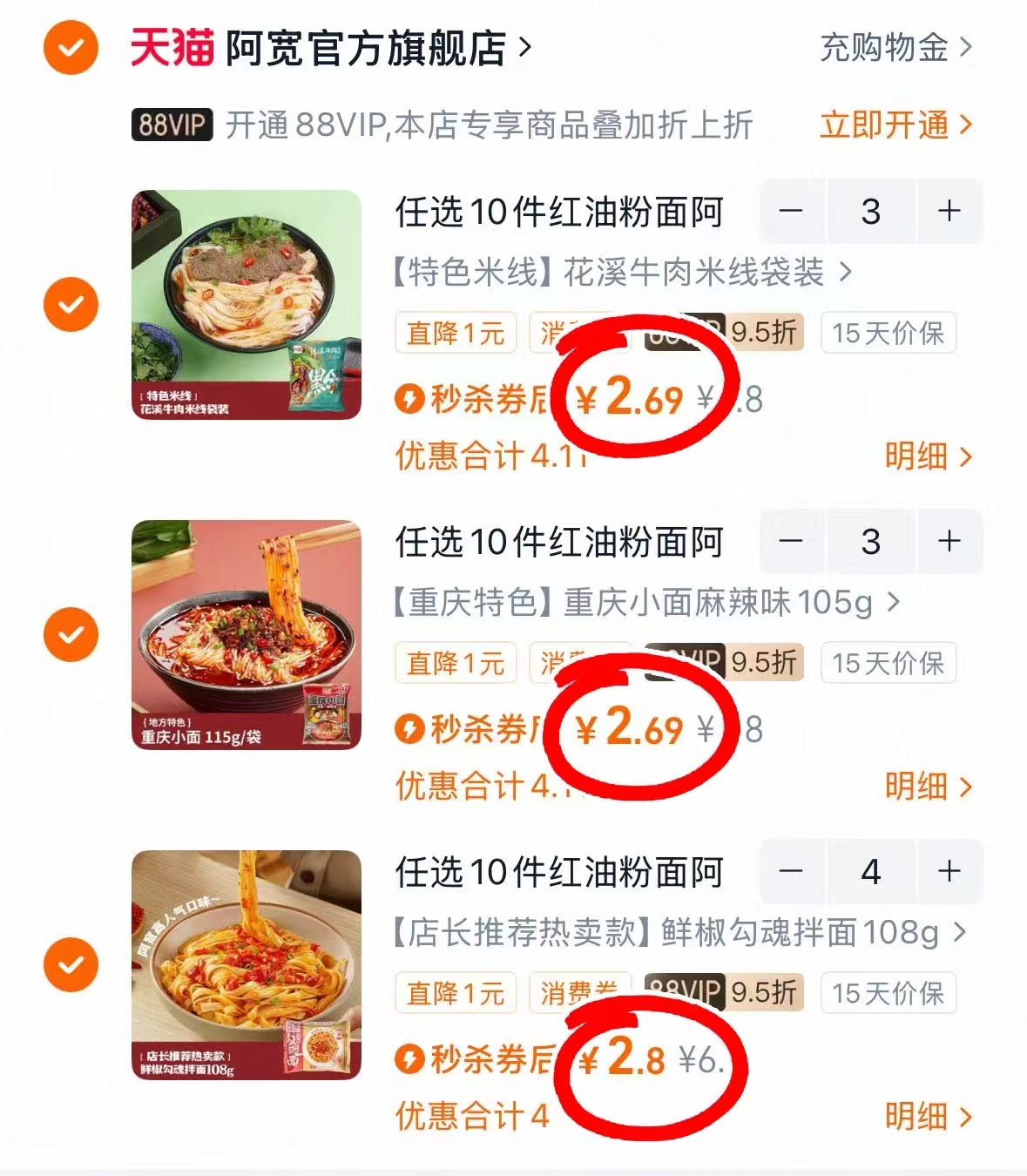Click lightning icon beside 重庆小面 秒杀券后 price

409,730
